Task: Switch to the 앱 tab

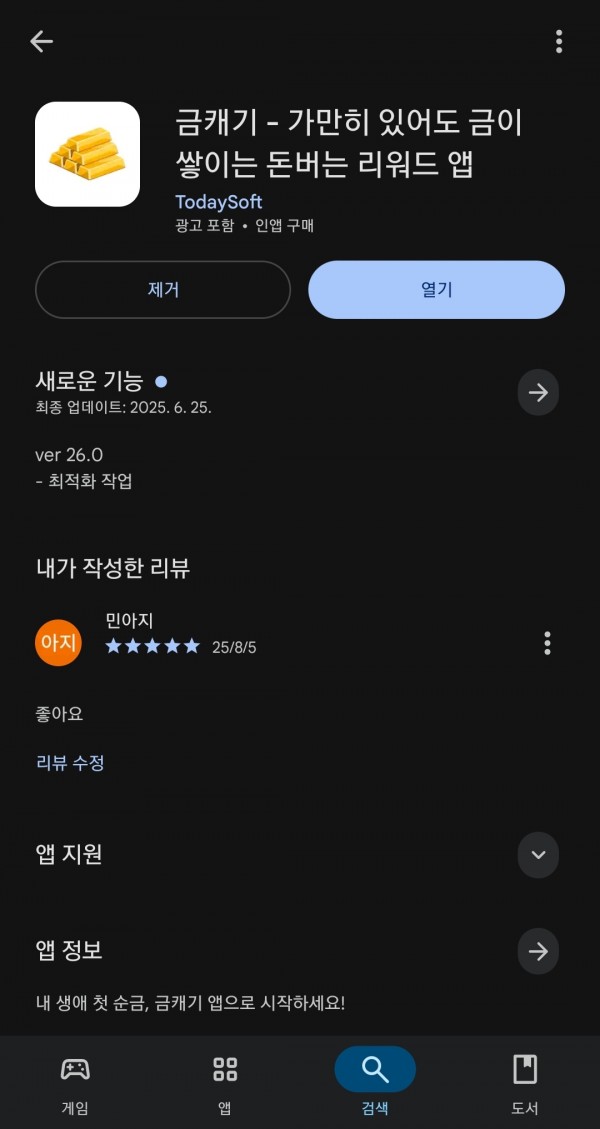Action: tap(225, 1083)
